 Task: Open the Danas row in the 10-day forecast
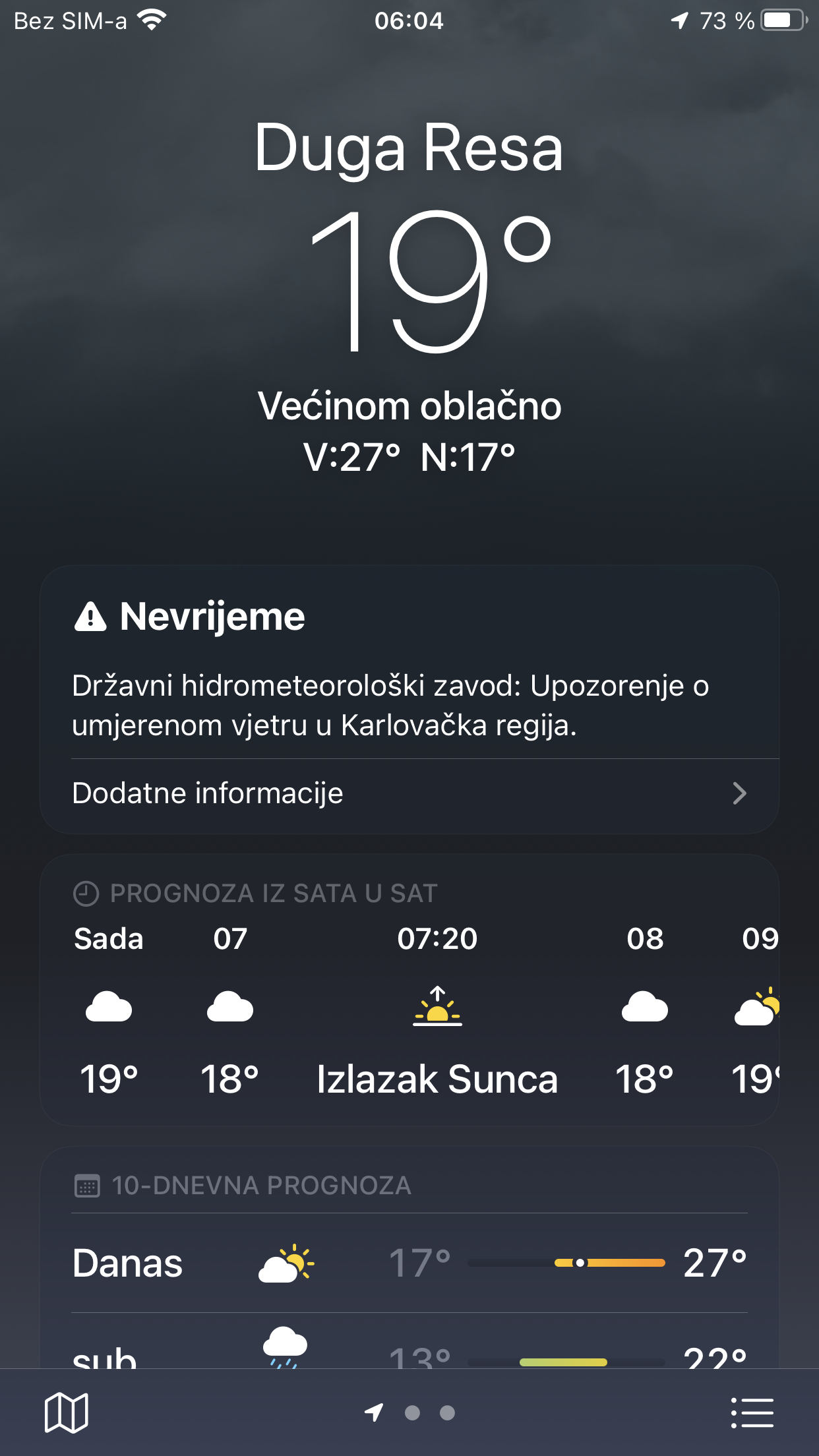coord(409,1263)
